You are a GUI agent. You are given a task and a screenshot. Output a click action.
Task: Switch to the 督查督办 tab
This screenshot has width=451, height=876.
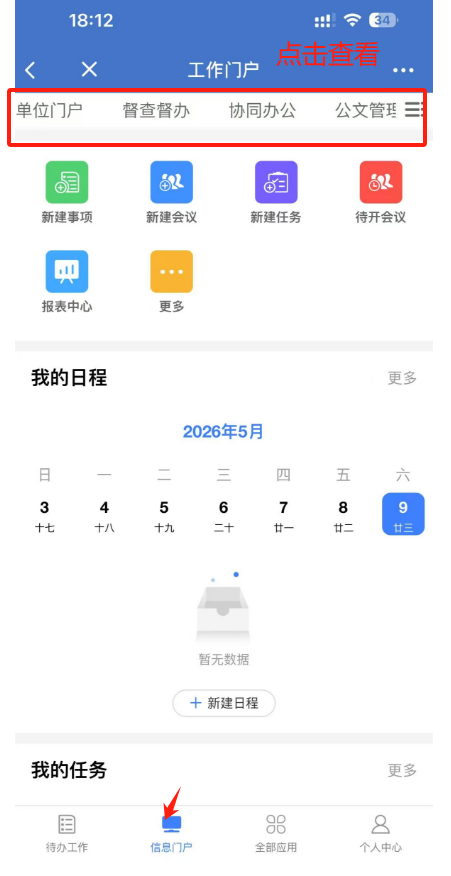(x=156, y=111)
